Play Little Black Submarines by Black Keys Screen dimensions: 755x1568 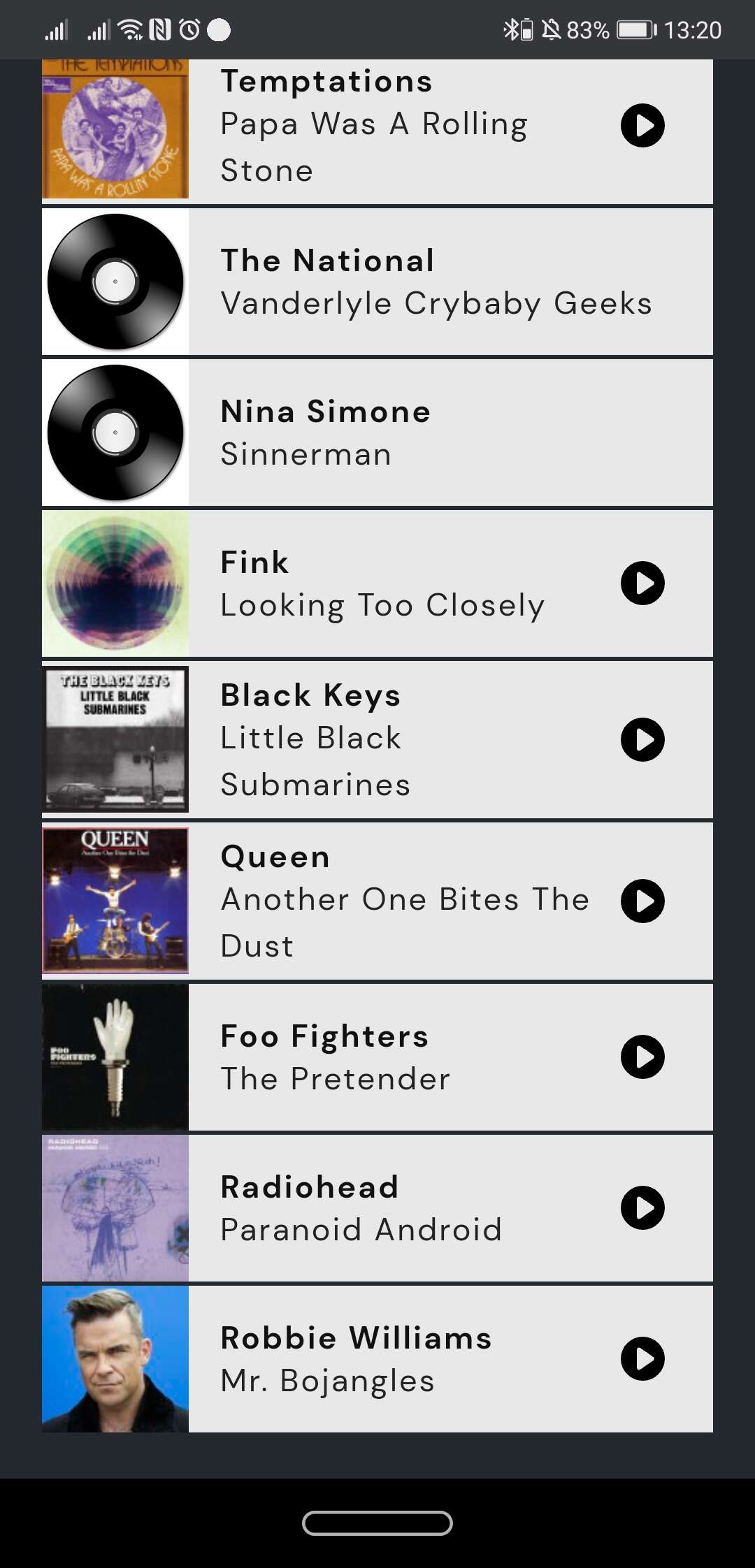[642, 739]
